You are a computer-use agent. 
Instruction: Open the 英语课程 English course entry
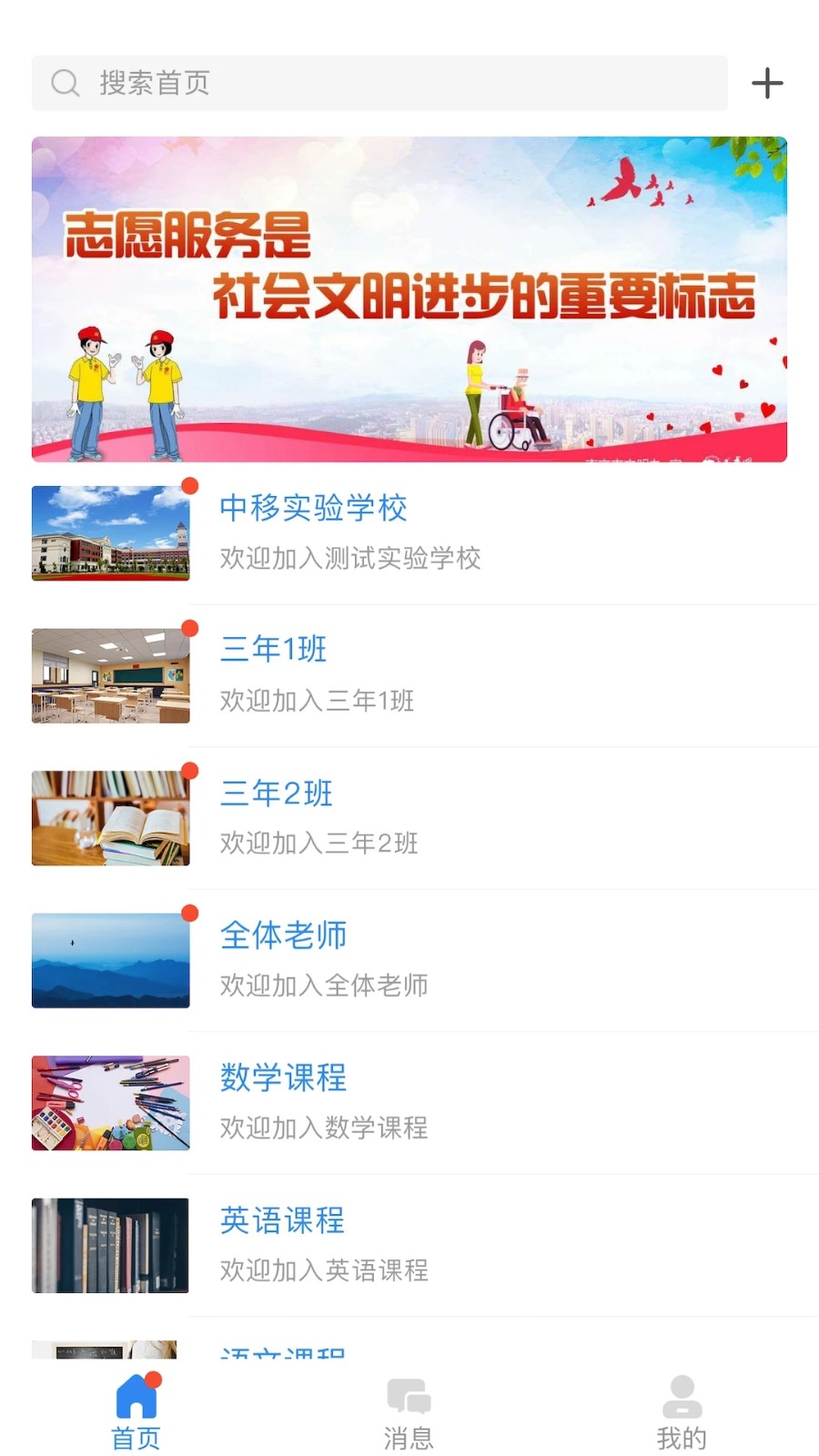(281, 1221)
